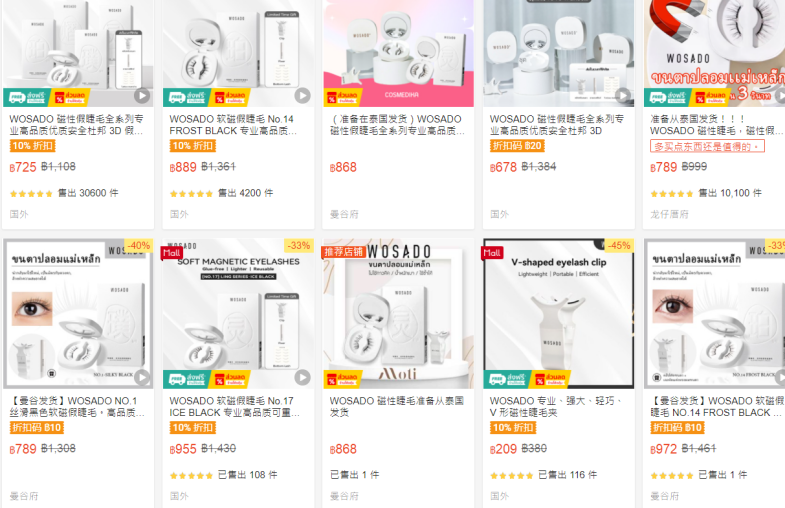The height and width of the screenshot is (508, 785).
Task: Open WOSADO NO.1 silky black lashes card
Action: click(x=79, y=406)
